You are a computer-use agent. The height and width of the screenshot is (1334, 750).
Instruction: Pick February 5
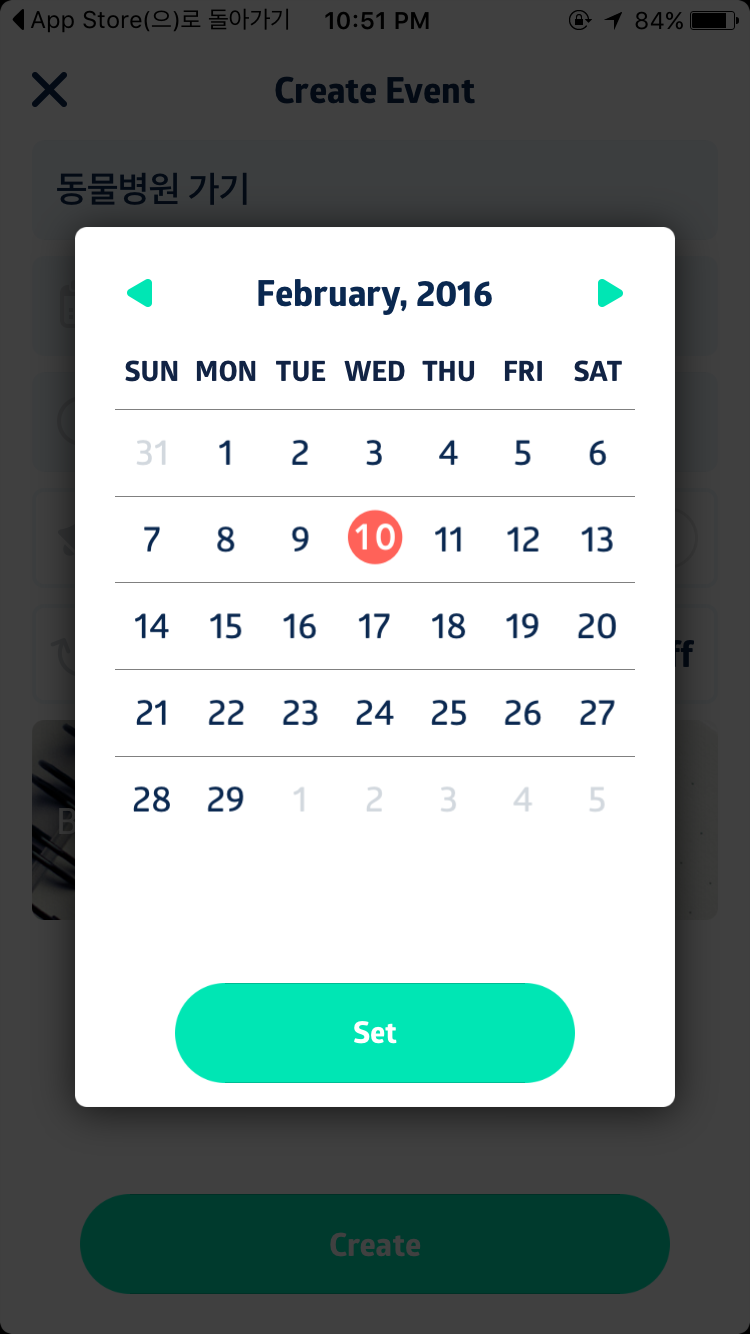point(523,453)
